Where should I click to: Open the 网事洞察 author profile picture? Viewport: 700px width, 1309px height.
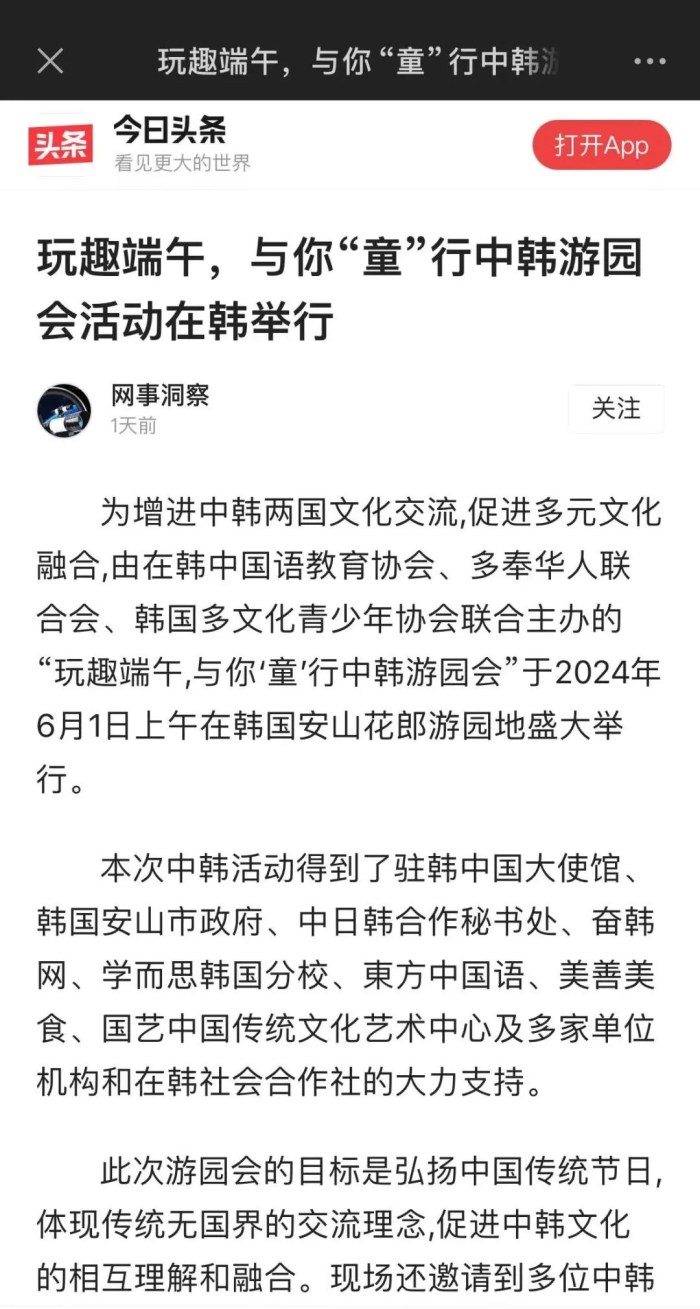(64, 409)
